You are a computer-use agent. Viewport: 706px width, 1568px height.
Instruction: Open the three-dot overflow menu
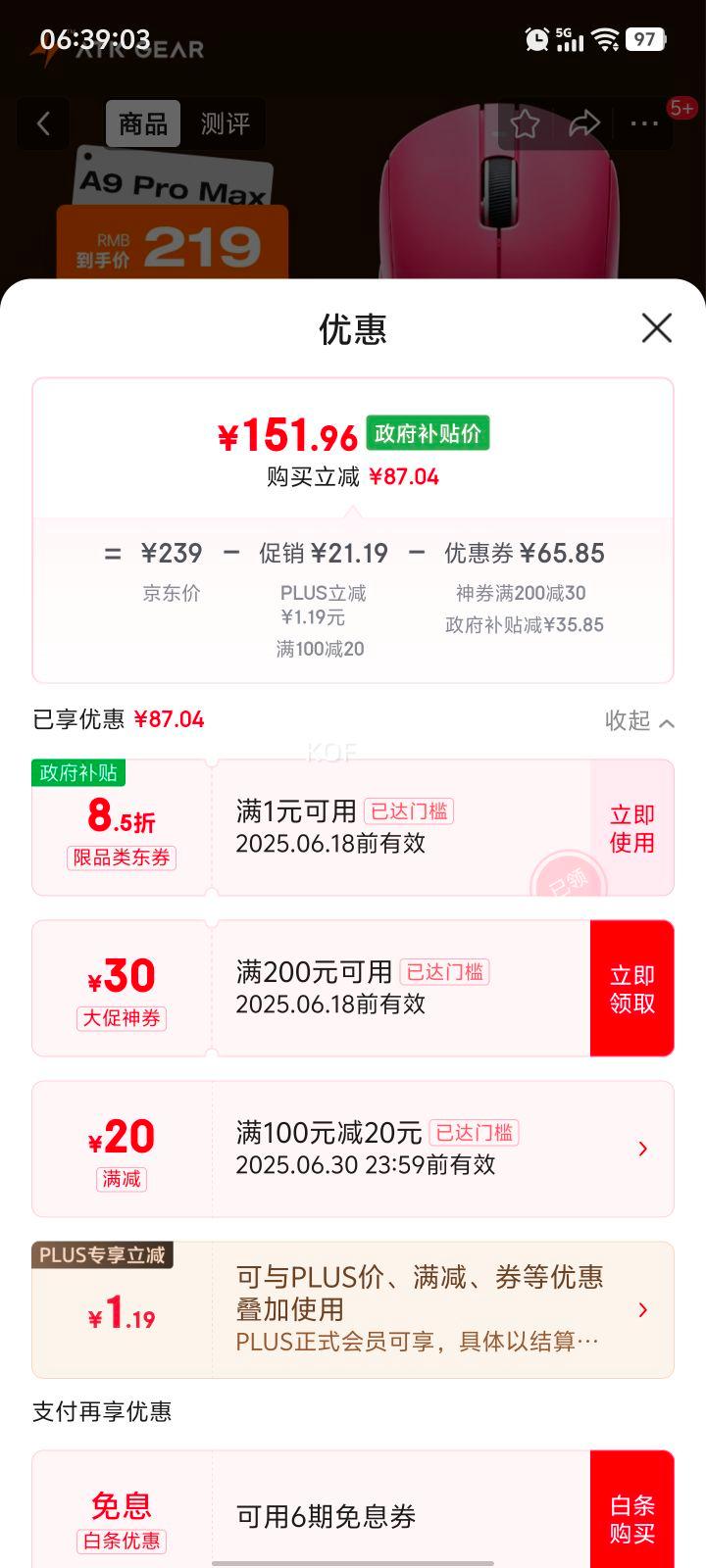click(644, 123)
